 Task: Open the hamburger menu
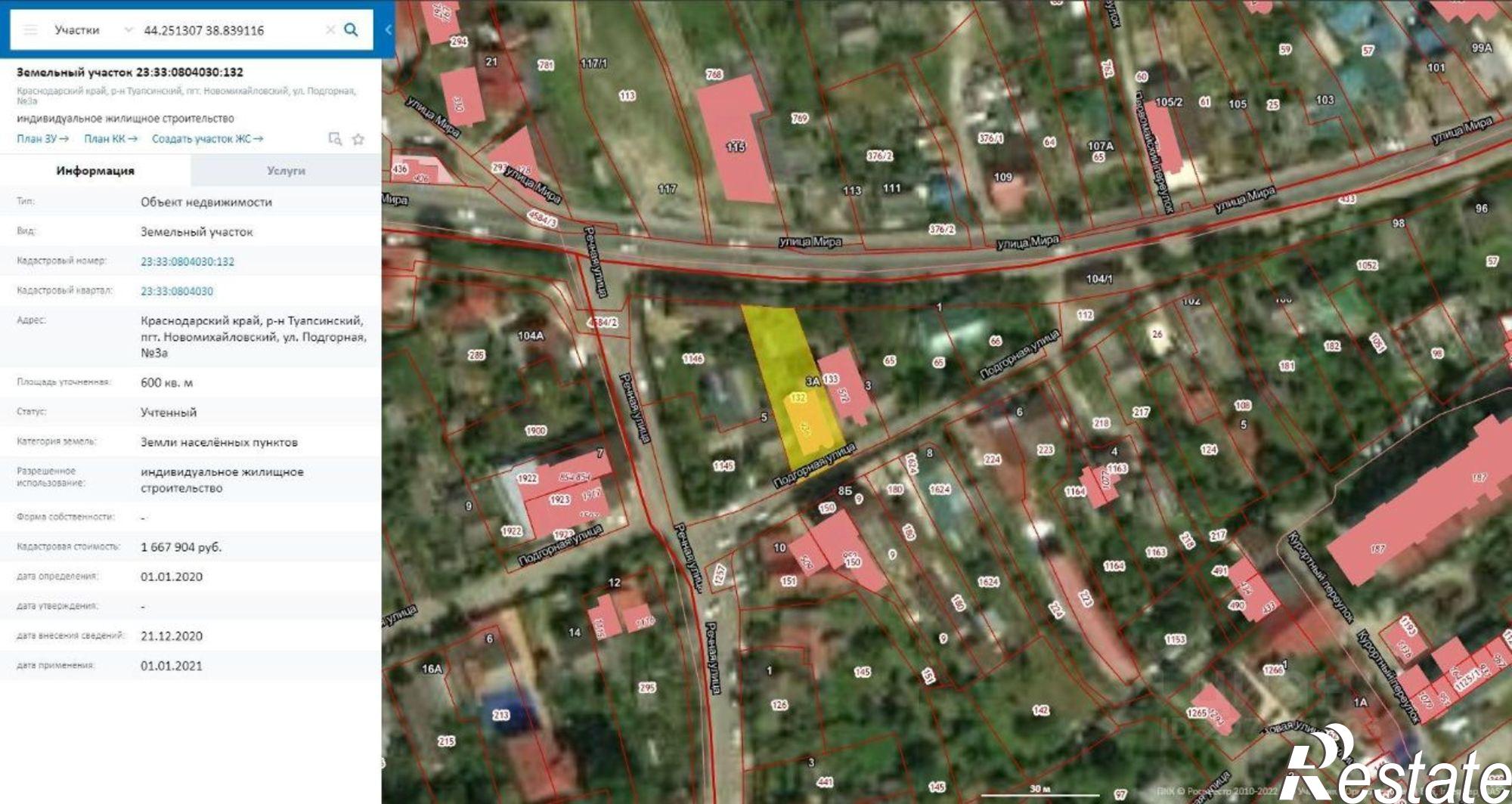coord(30,30)
